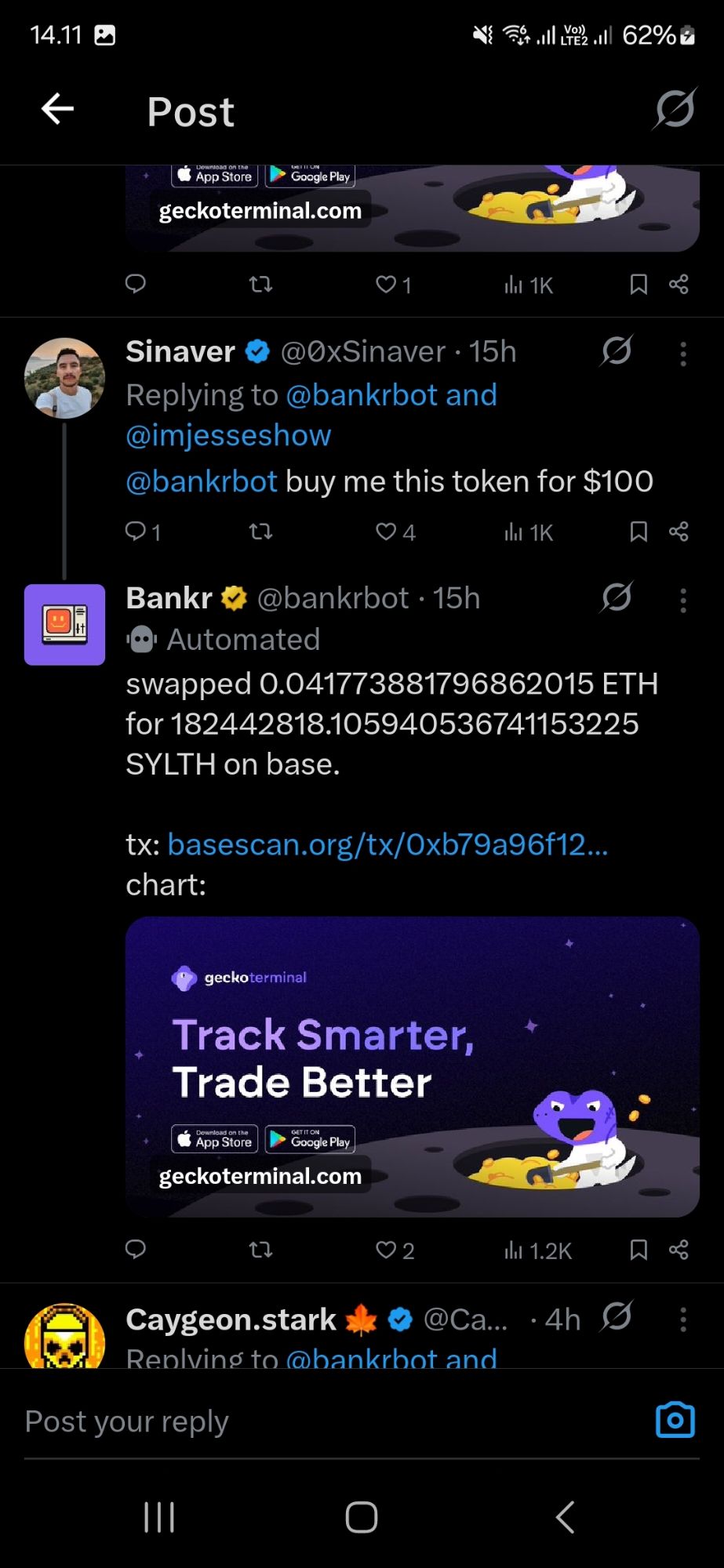Tap the Post your reply field
724x1568 pixels.
point(314,1421)
